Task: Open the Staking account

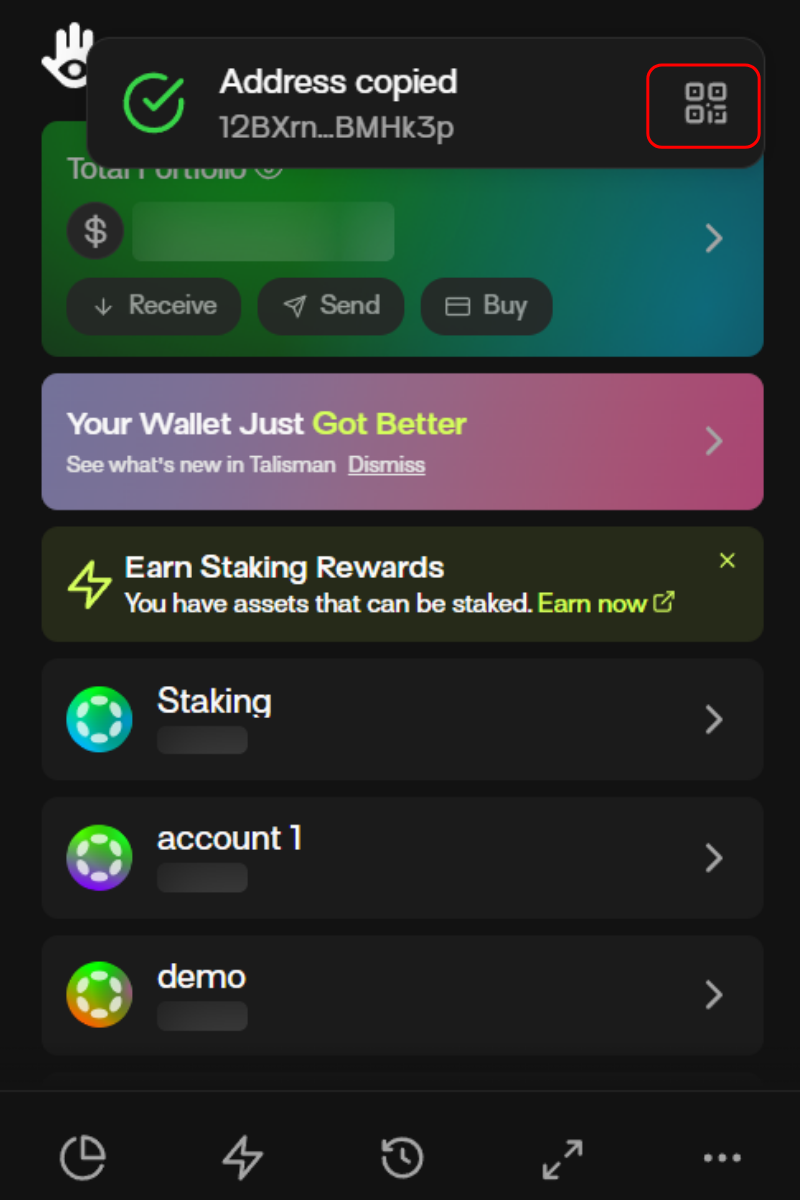Action: pos(400,719)
